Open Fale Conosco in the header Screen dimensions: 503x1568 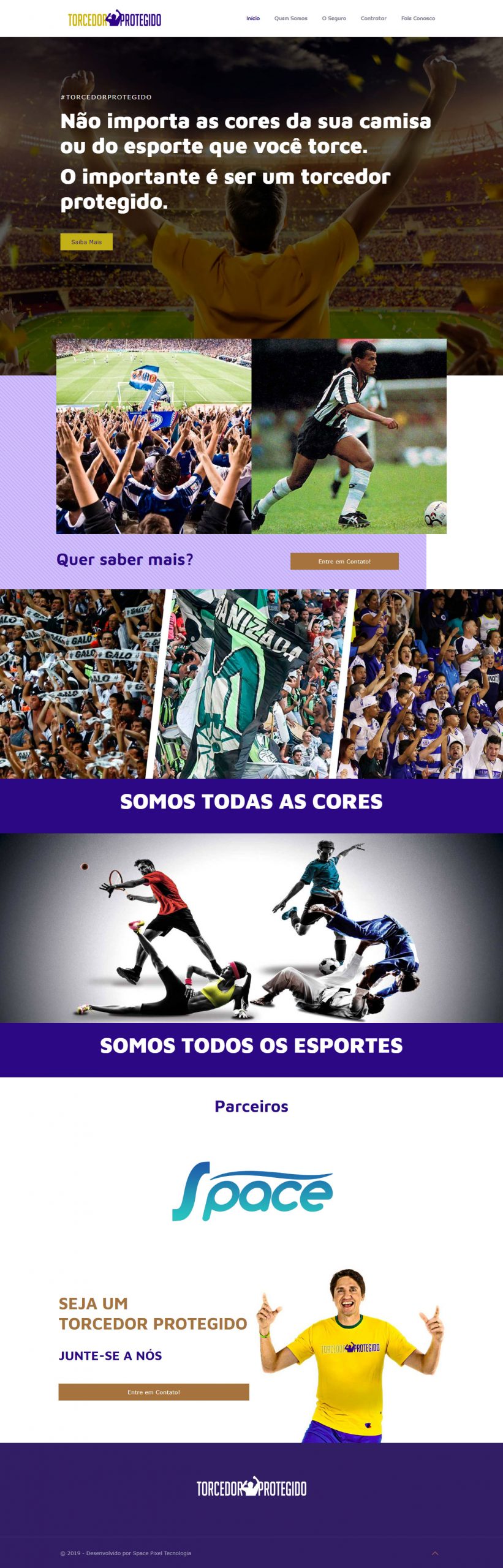click(x=418, y=18)
